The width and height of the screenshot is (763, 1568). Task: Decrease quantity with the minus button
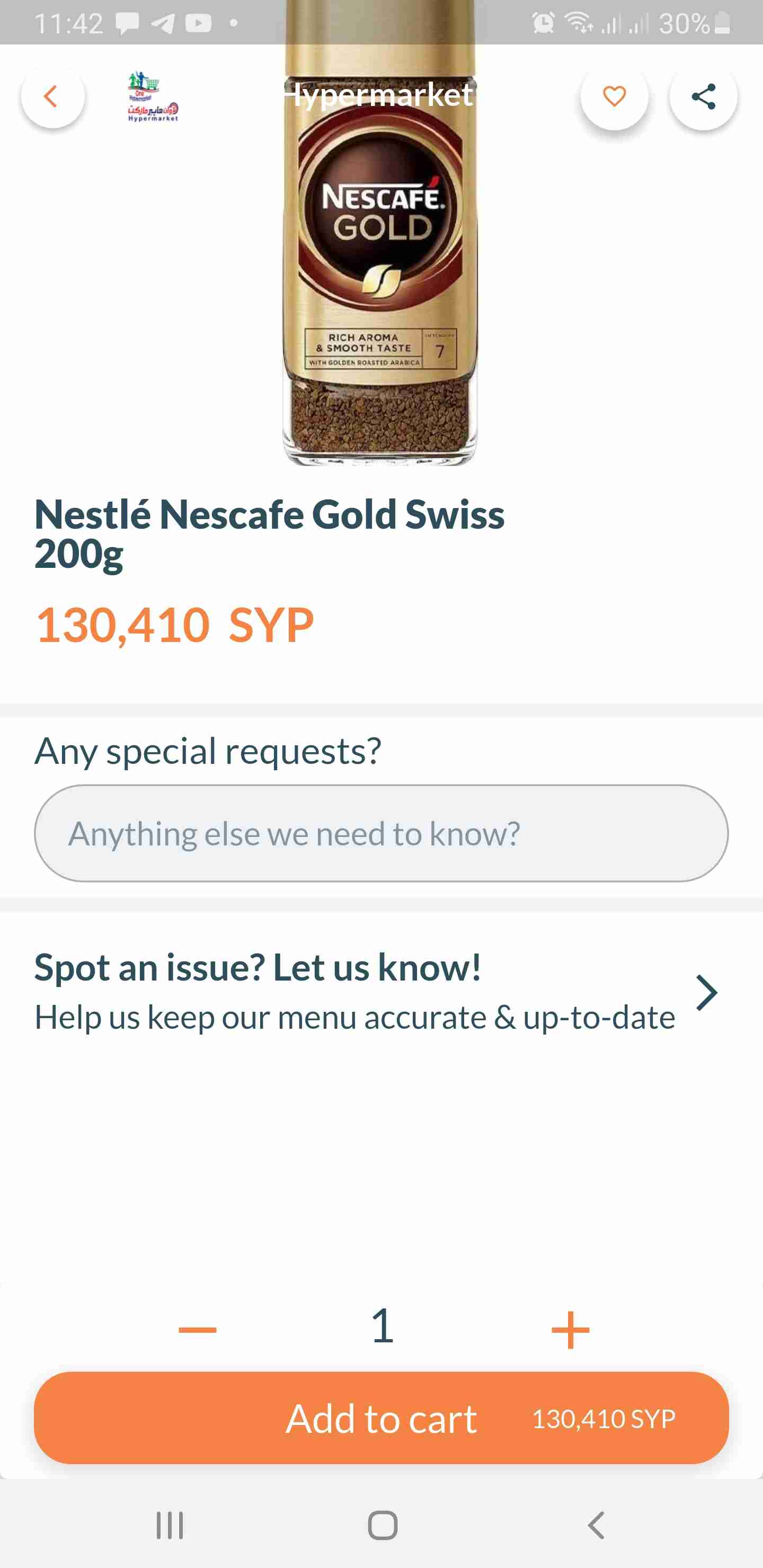pos(197,1329)
